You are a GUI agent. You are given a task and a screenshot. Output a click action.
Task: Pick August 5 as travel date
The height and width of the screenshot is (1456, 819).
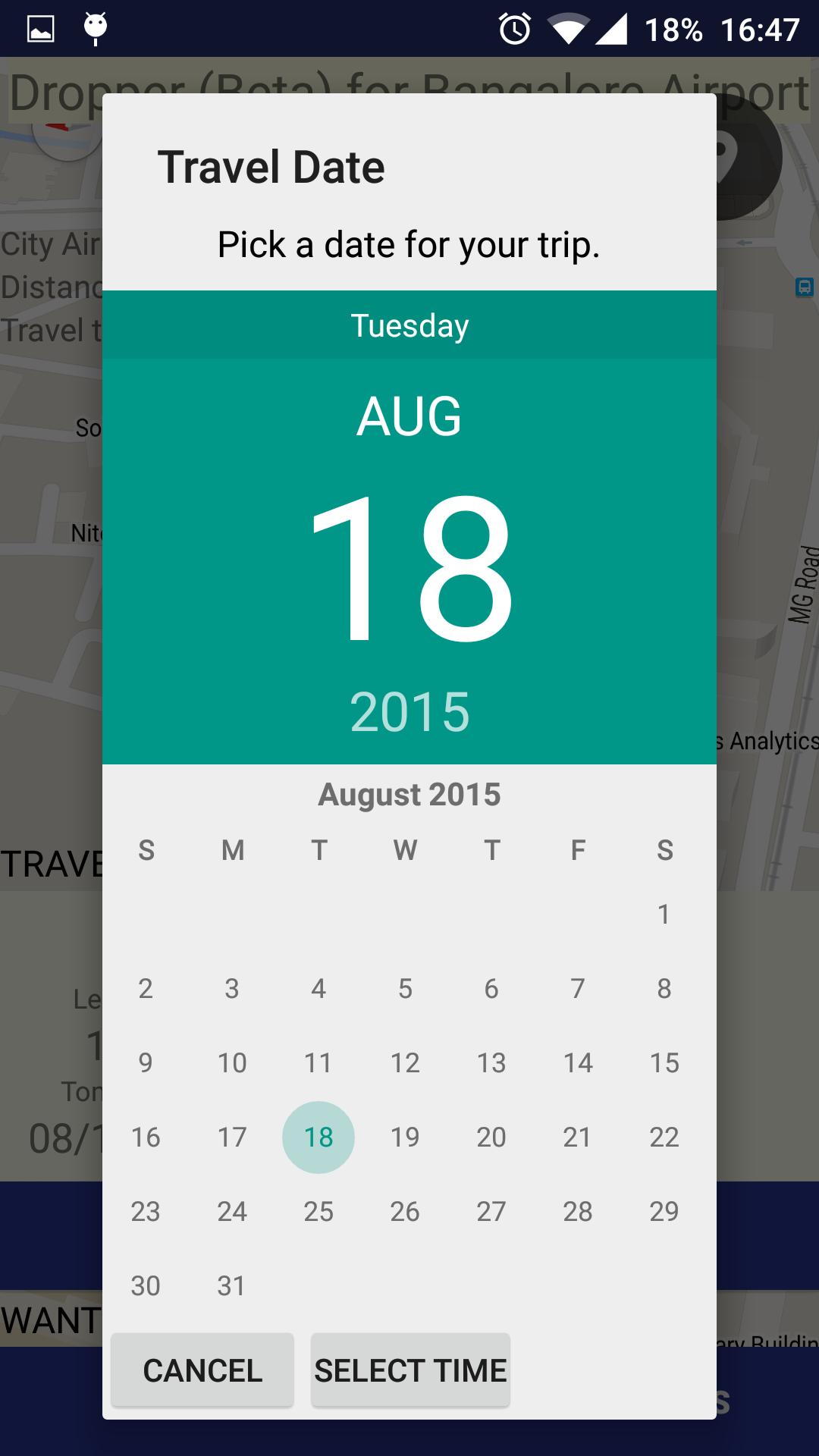pyautogui.click(x=405, y=989)
